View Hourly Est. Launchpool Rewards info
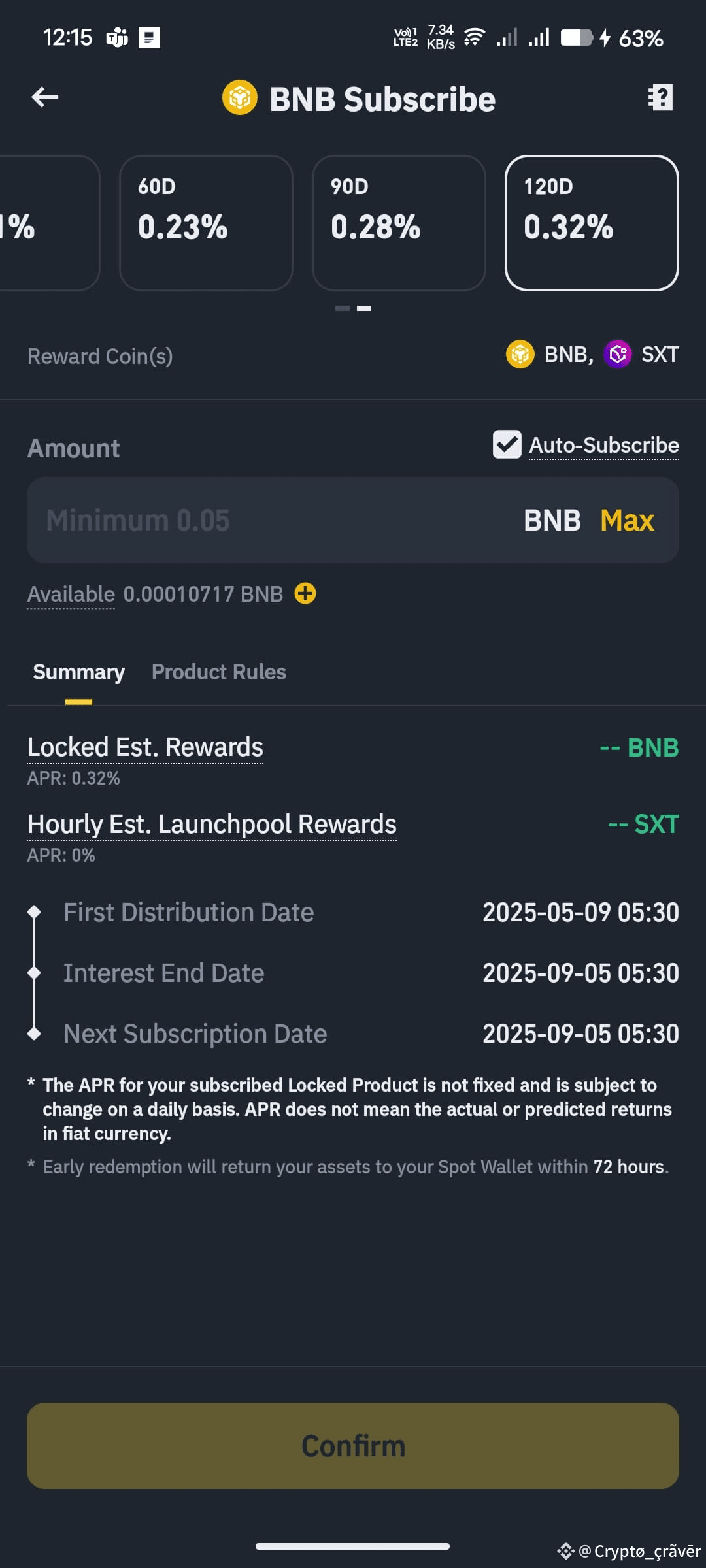 (x=212, y=823)
